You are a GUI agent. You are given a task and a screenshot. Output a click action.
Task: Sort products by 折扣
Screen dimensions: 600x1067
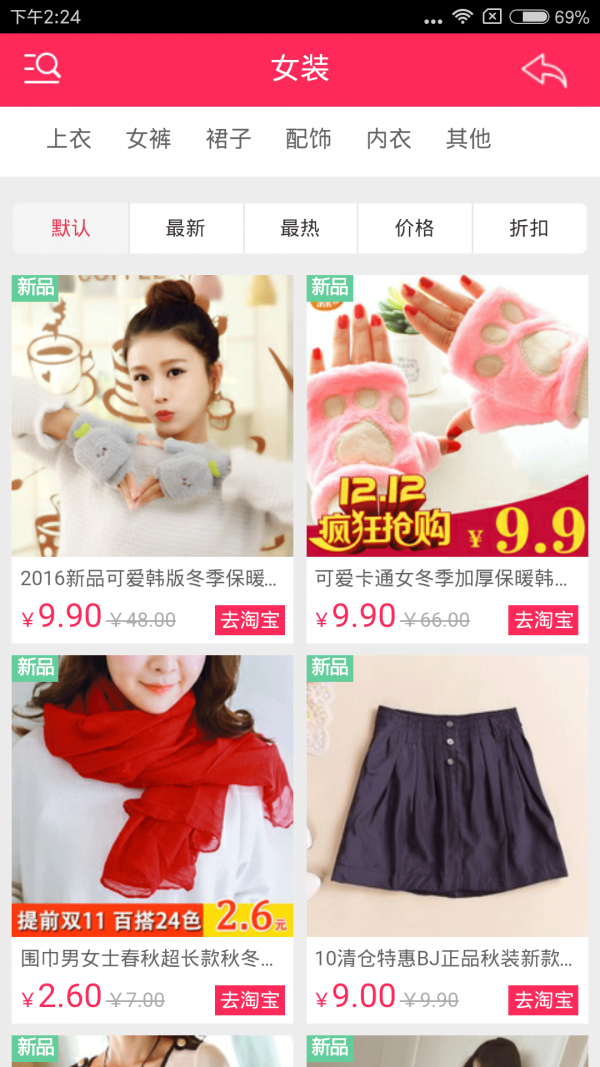(529, 228)
